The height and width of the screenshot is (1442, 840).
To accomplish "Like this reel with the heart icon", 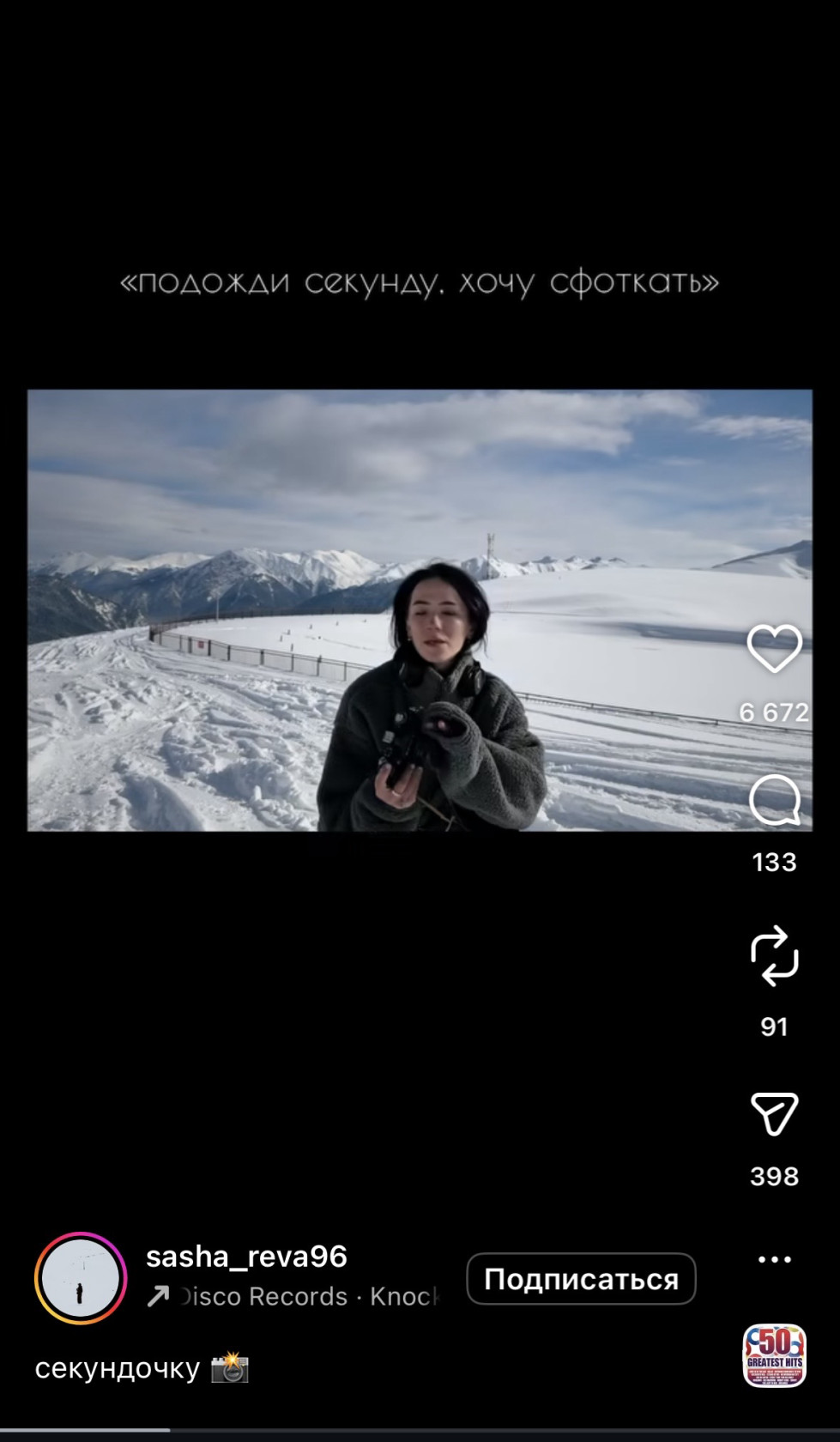I will point(774,648).
